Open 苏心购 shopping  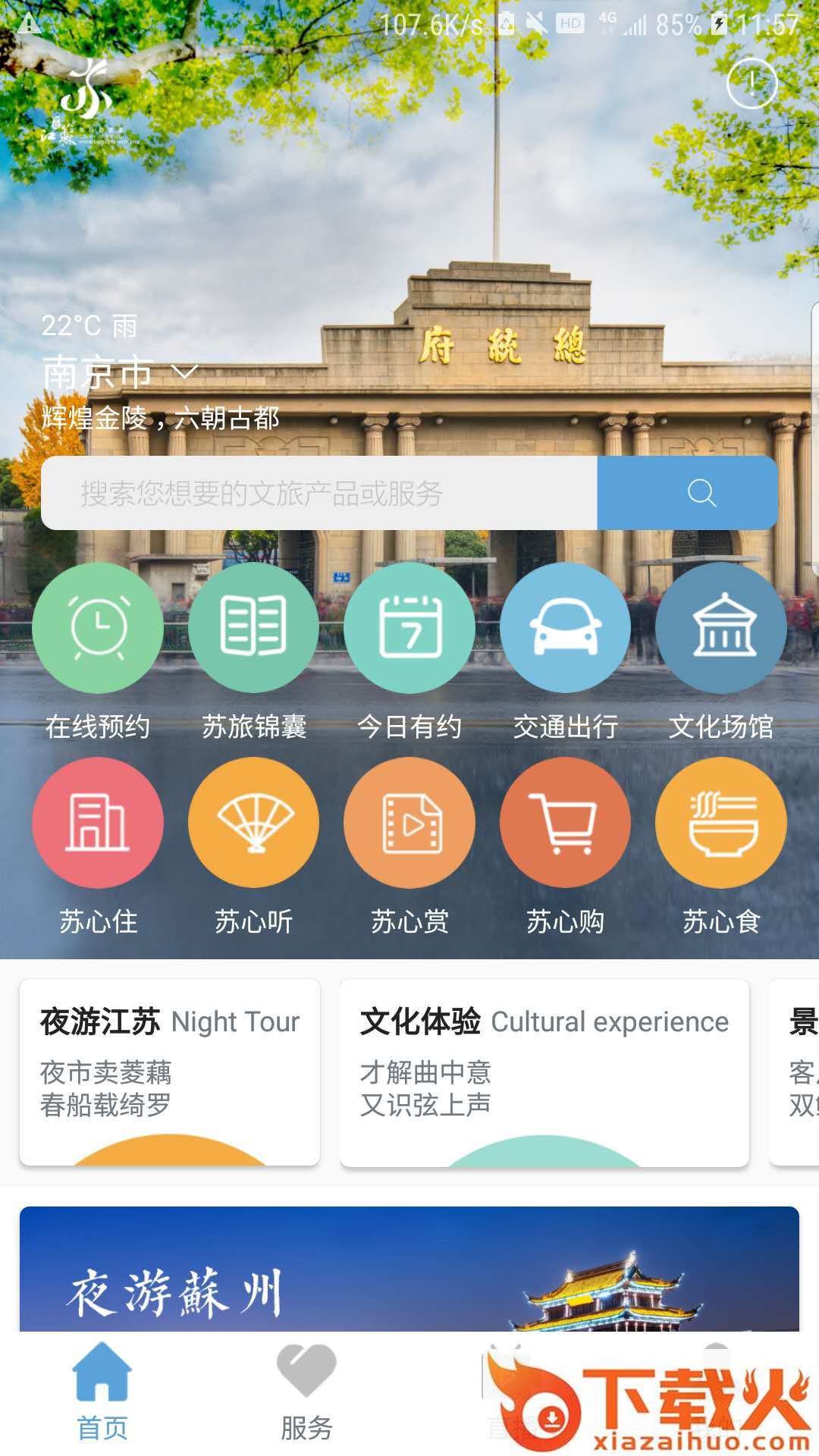point(565,823)
